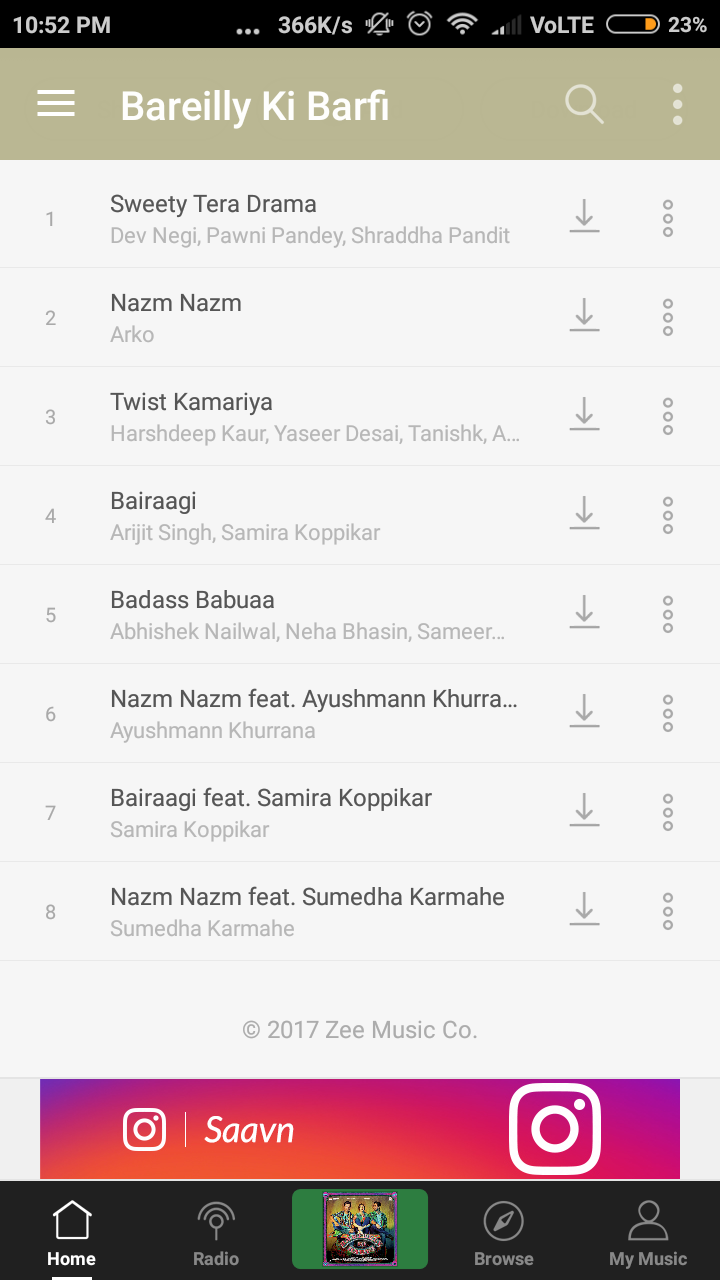
Task: Download the Twist Kamariya song
Action: click(x=584, y=416)
